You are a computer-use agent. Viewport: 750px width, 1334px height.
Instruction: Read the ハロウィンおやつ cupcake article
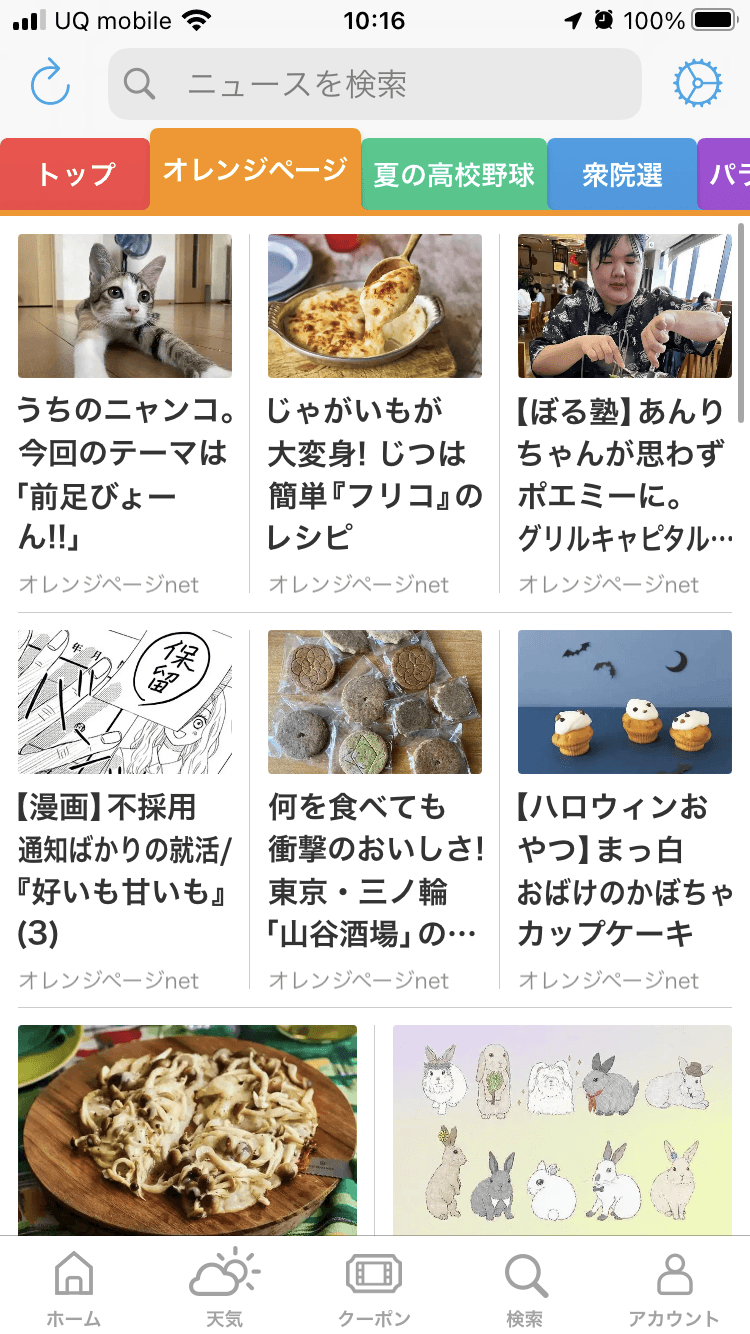624,806
